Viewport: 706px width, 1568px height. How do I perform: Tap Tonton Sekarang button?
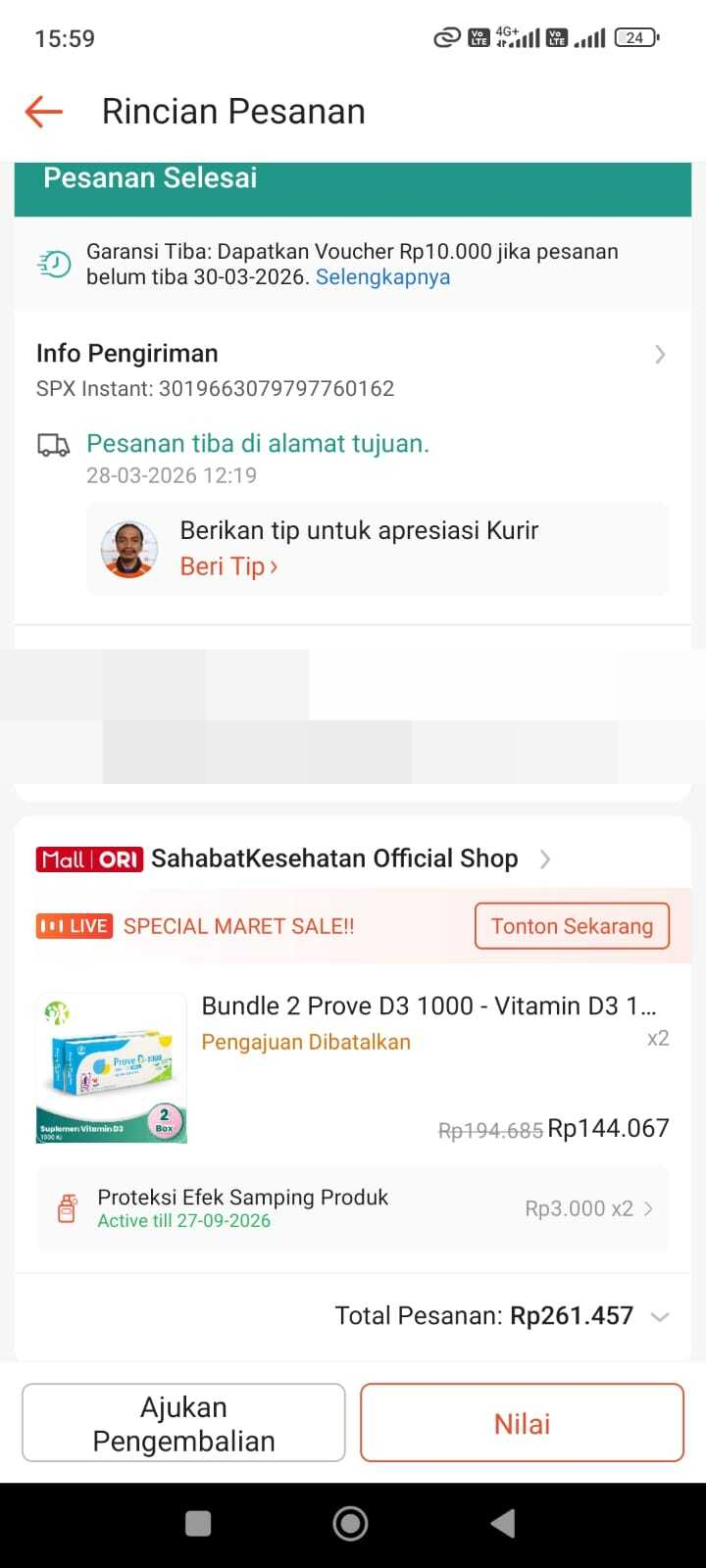572,926
